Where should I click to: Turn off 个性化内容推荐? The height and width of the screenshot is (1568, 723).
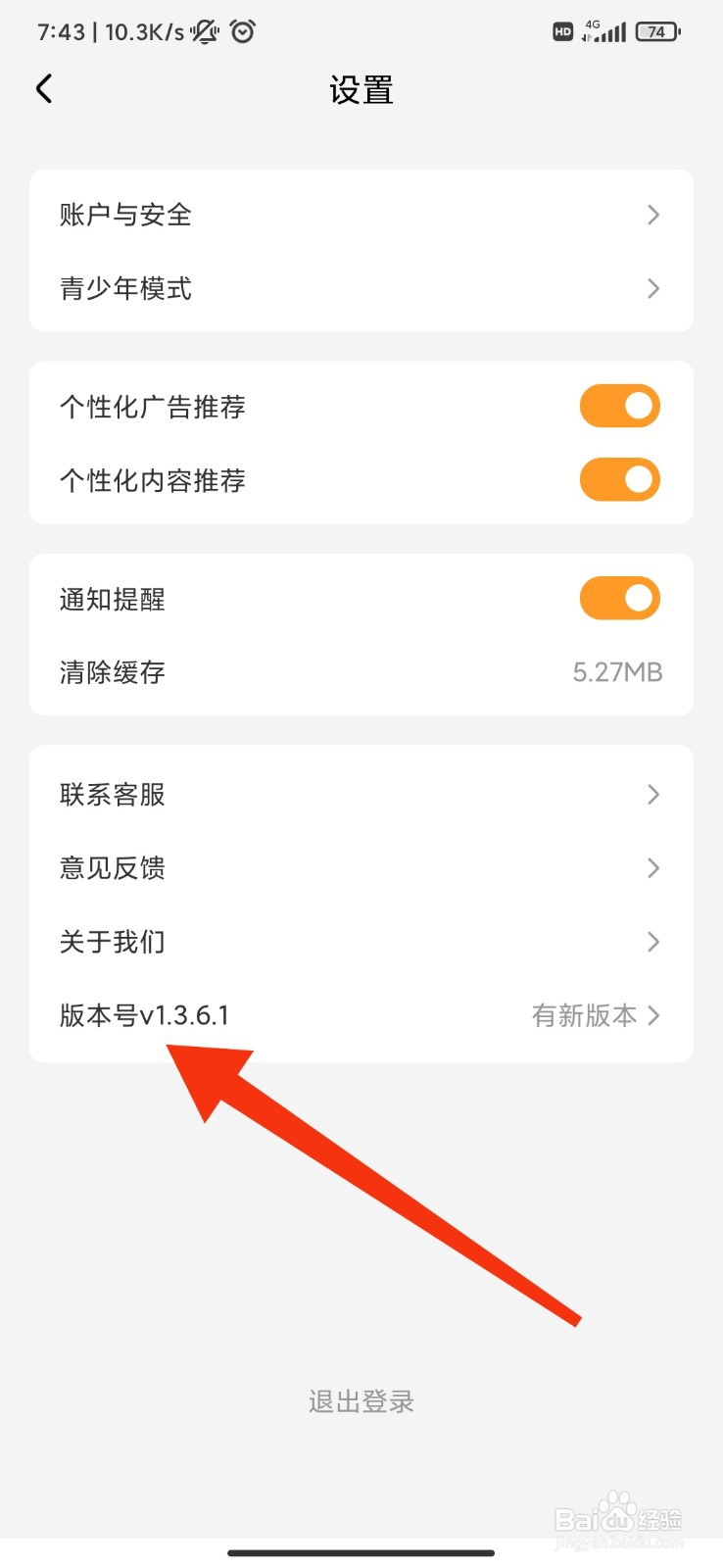(619, 480)
